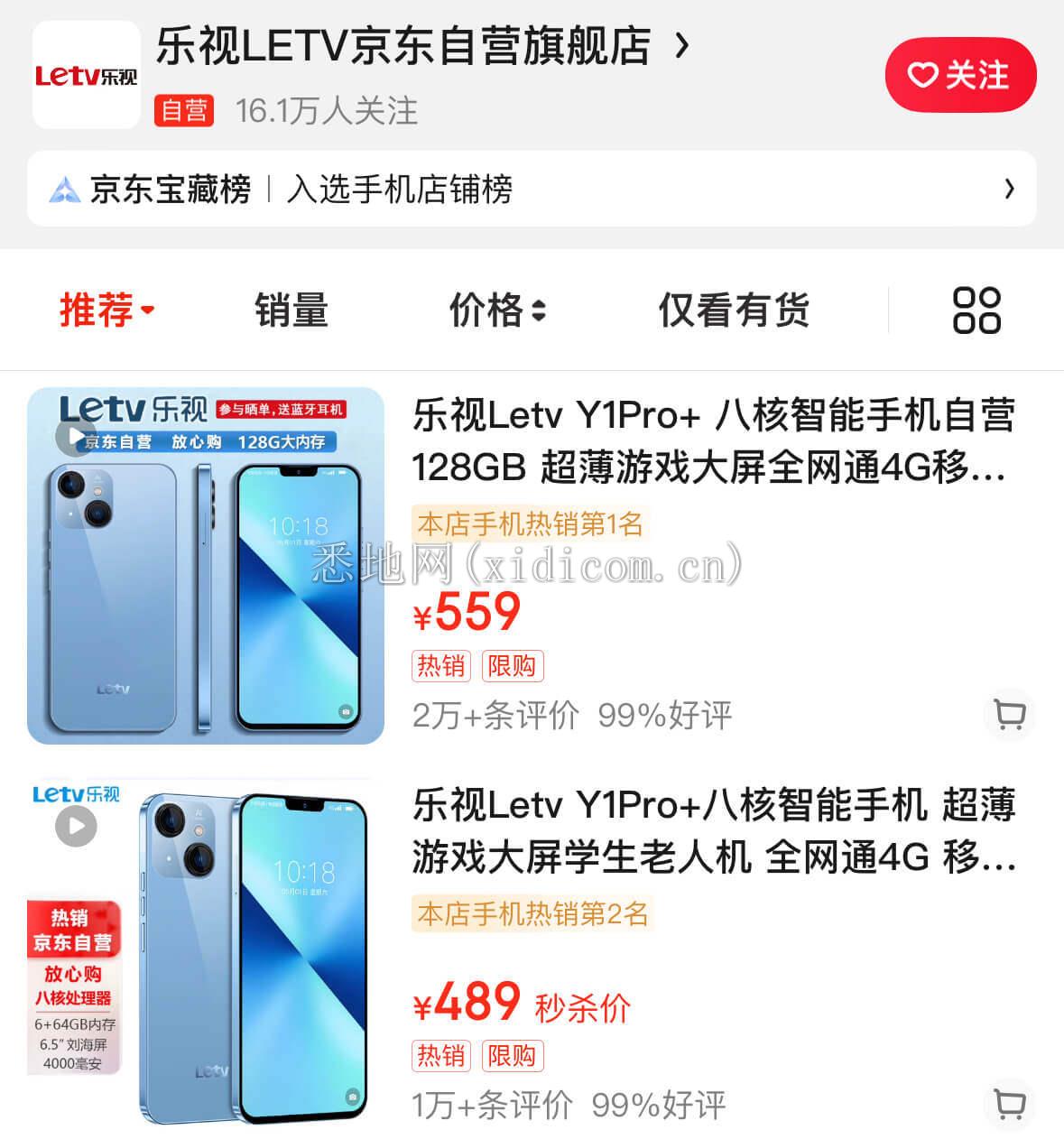Sort products by 价格

click(x=497, y=310)
